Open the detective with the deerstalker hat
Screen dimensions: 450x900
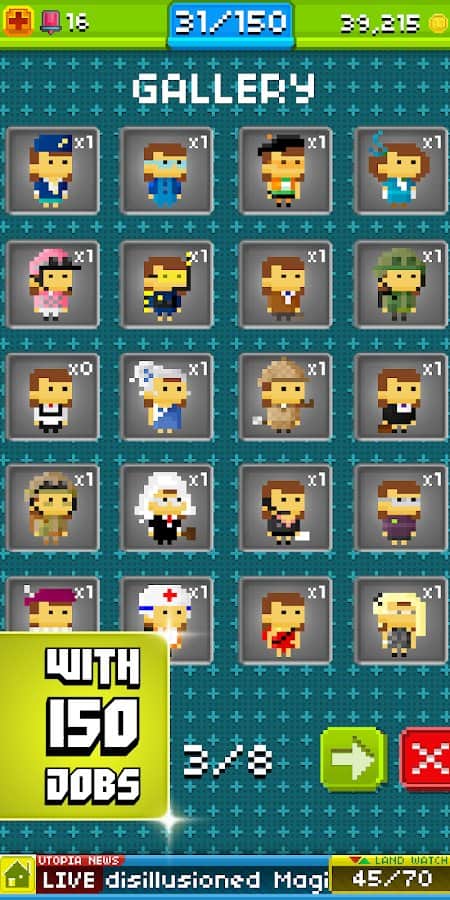coord(285,397)
